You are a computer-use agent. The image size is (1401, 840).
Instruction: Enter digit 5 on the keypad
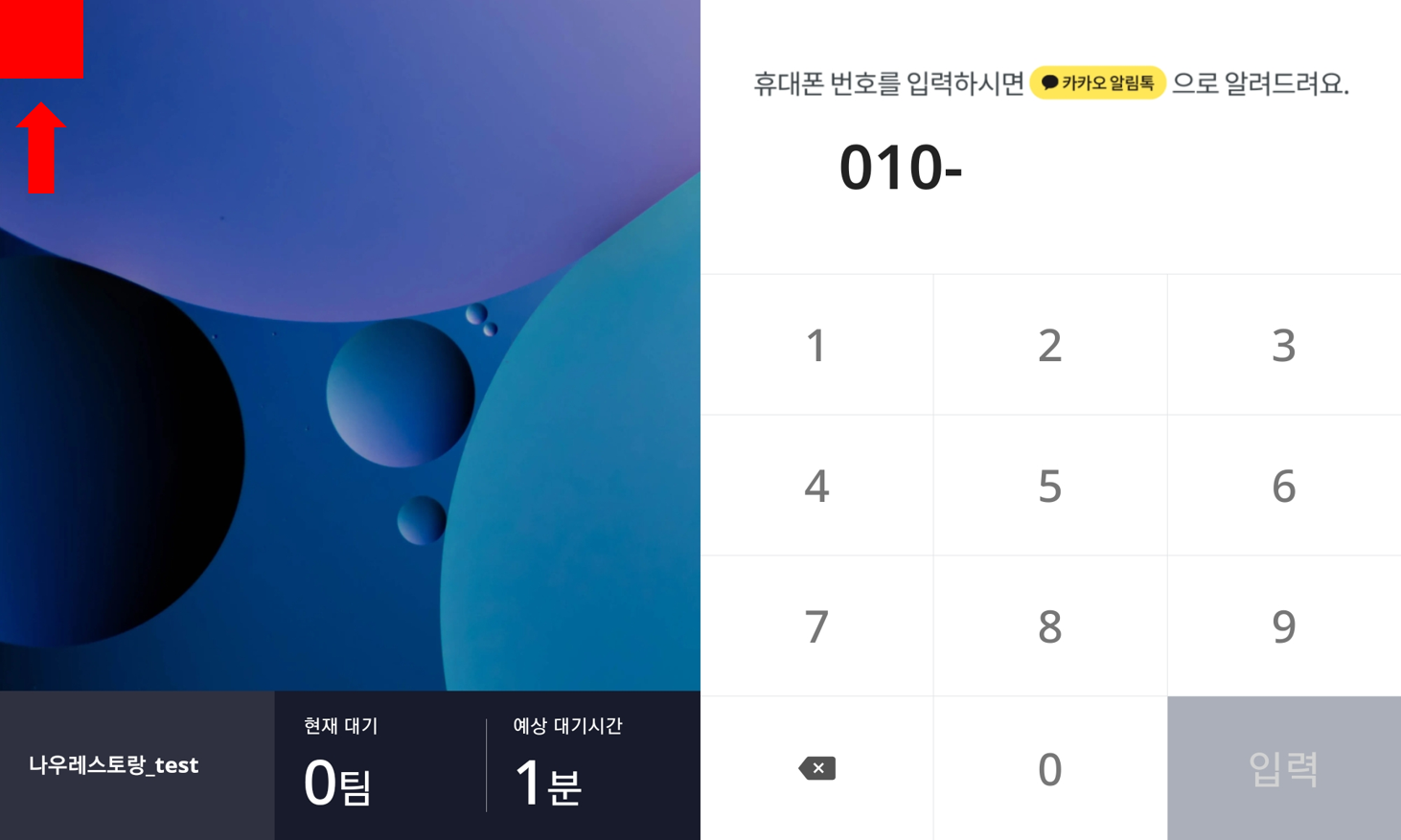1050,486
